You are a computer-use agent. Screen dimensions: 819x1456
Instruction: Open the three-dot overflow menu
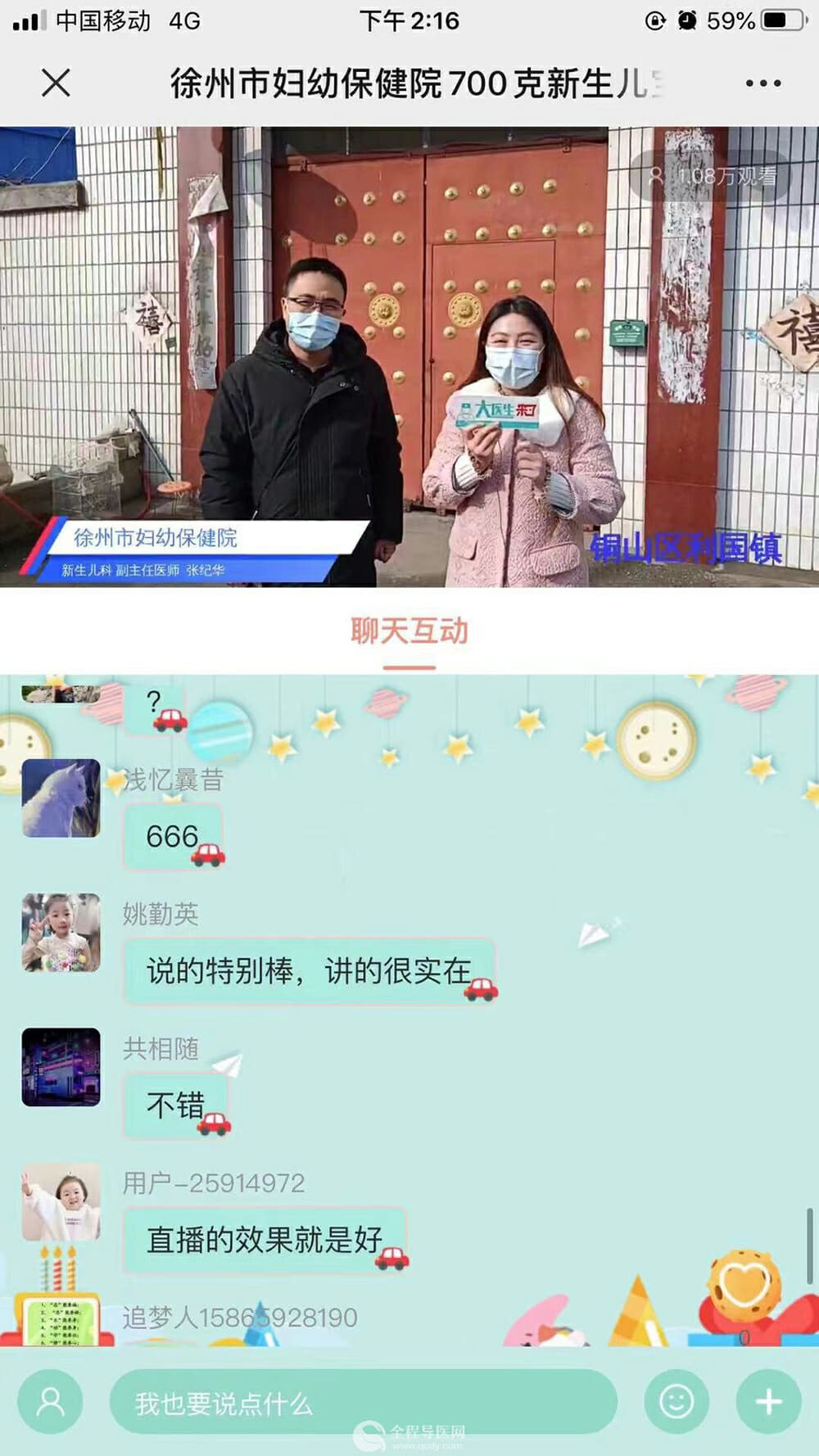click(762, 83)
